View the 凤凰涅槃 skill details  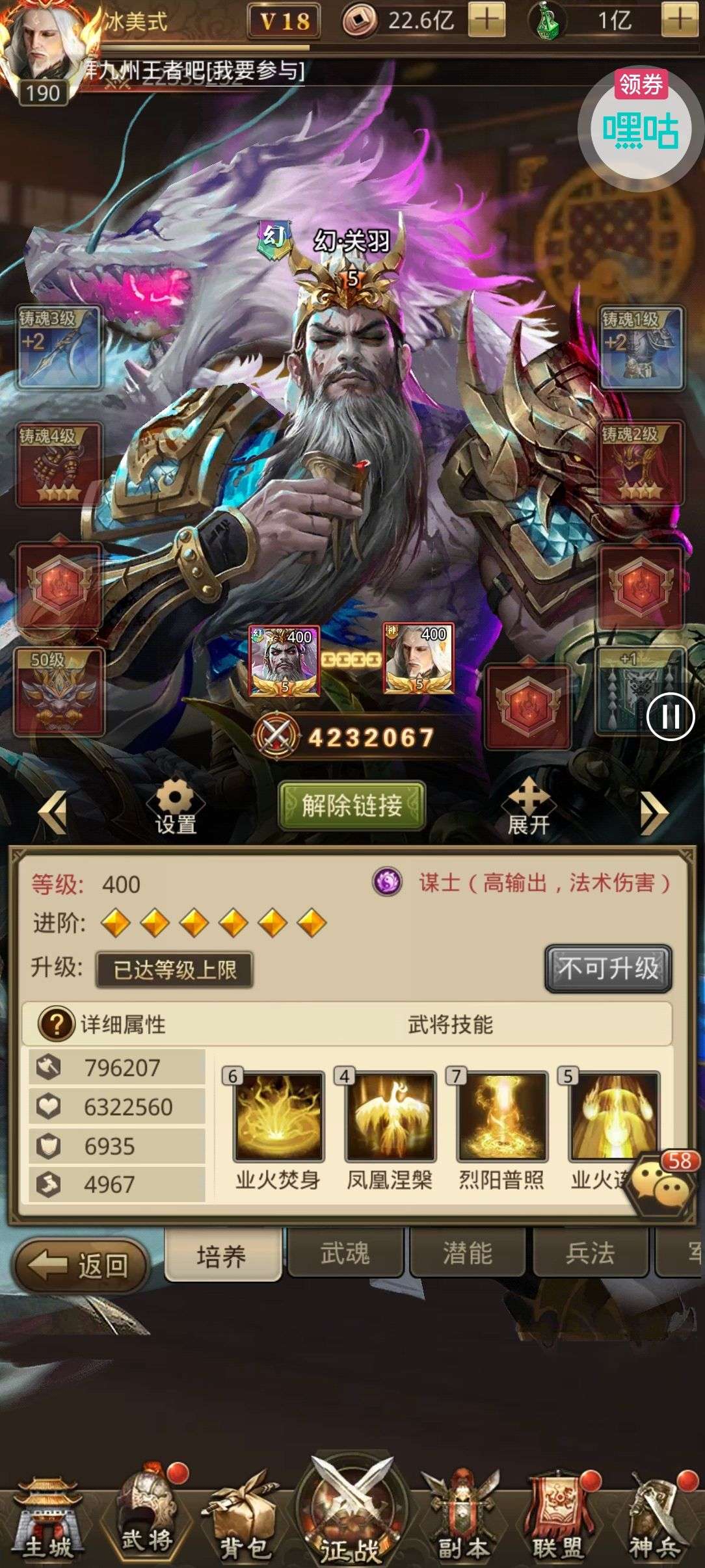click(x=390, y=1117)
